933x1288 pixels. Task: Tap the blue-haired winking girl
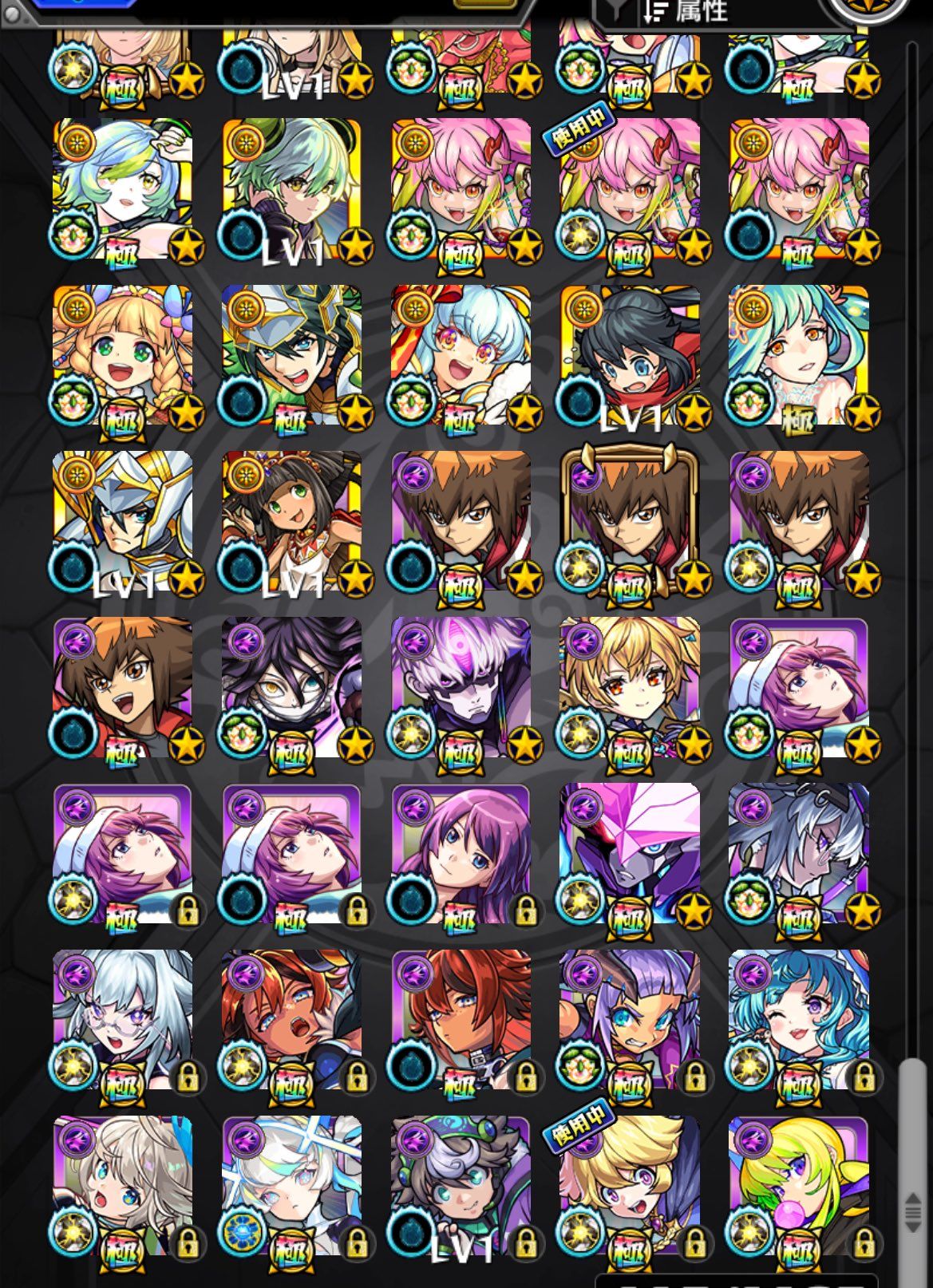(799, 1018)
